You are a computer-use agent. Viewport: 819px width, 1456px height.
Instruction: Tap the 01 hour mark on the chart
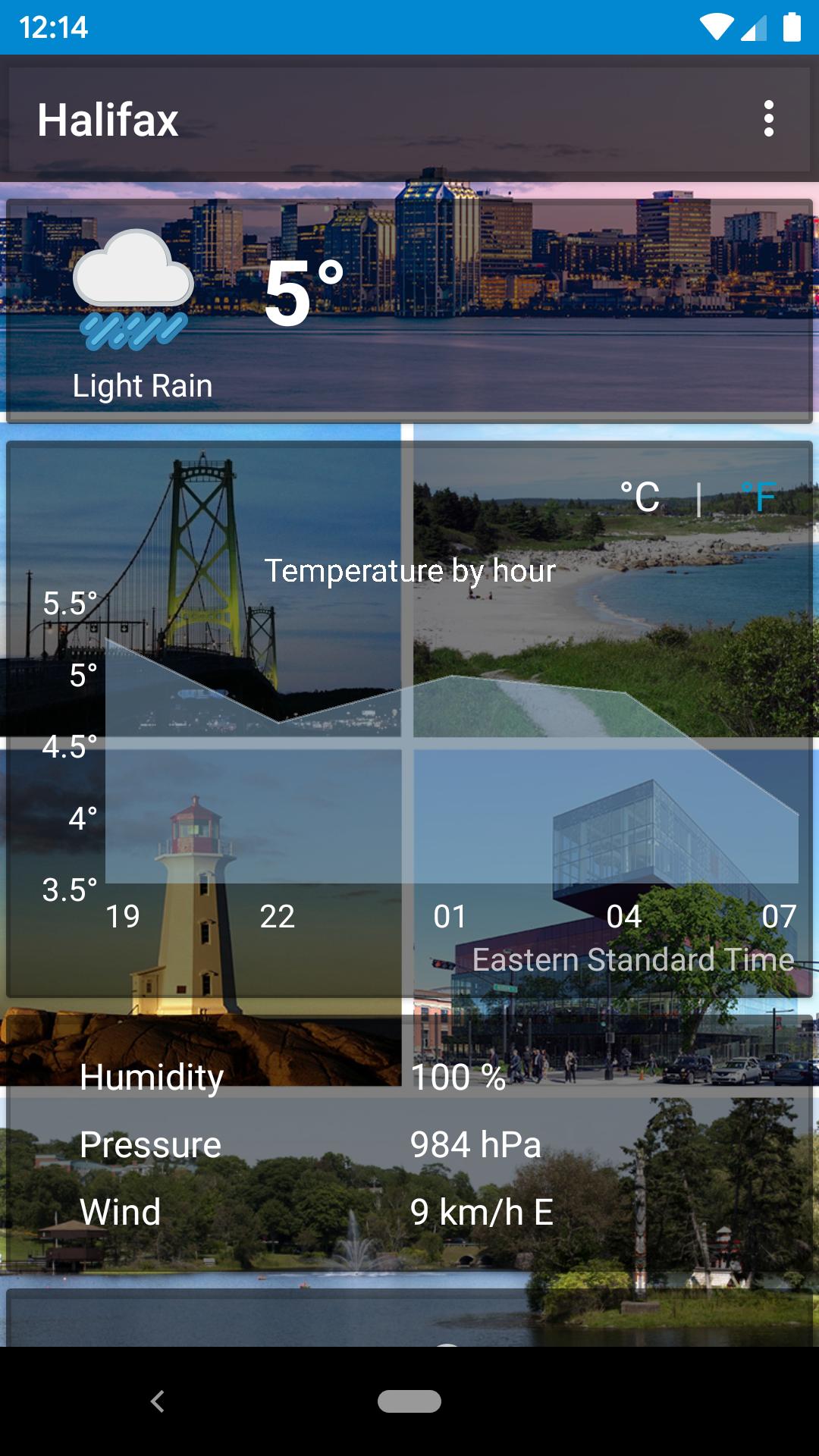(x=448, y=916)
